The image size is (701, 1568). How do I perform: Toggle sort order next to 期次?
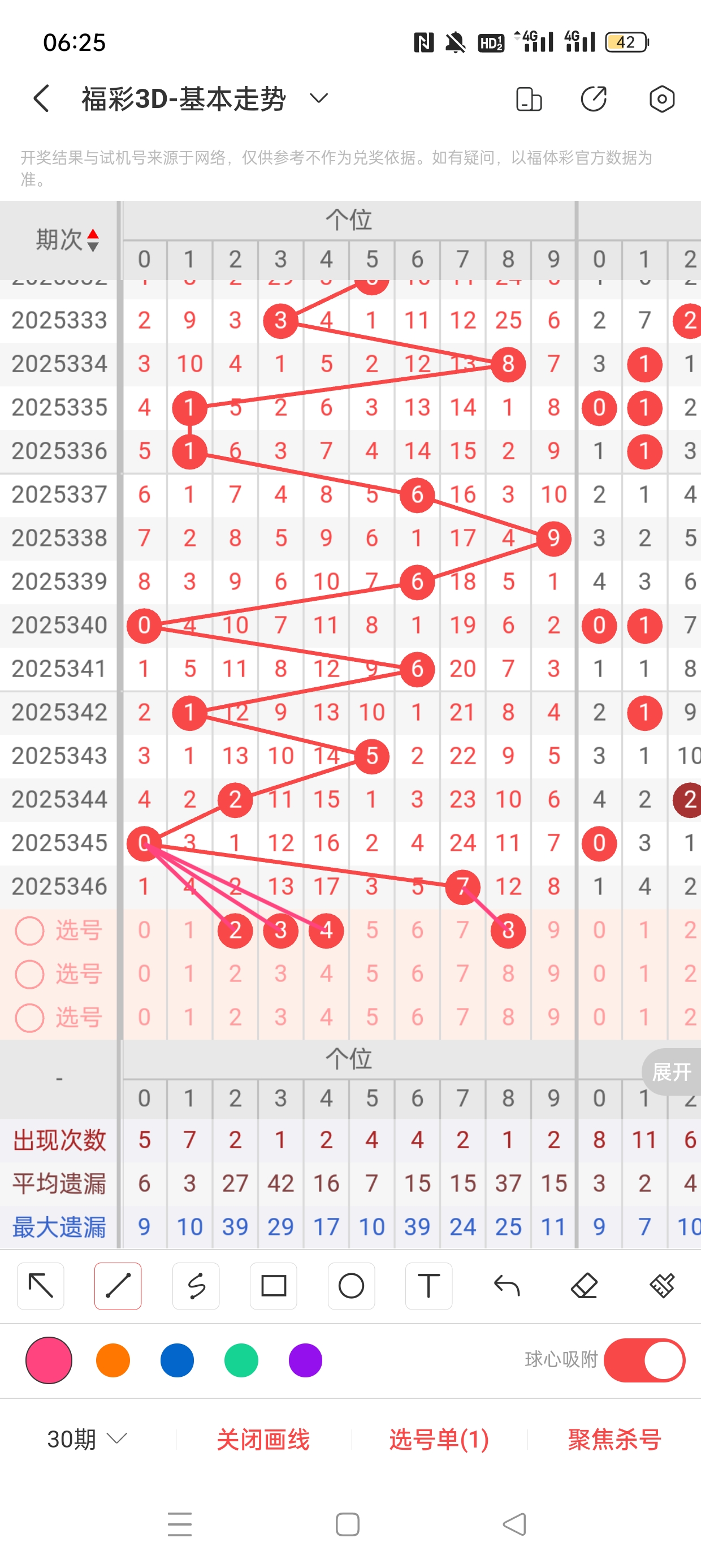pos(93,240)
